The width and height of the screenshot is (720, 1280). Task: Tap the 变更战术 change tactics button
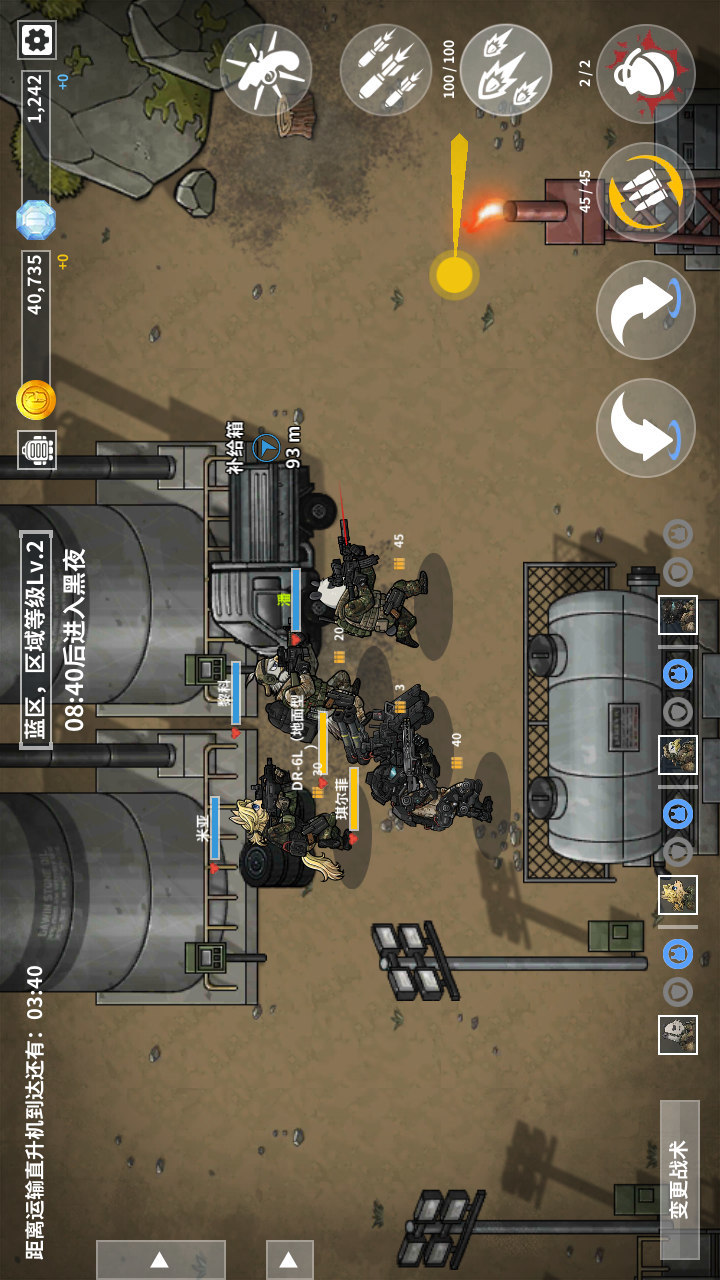coord(679,1180)
